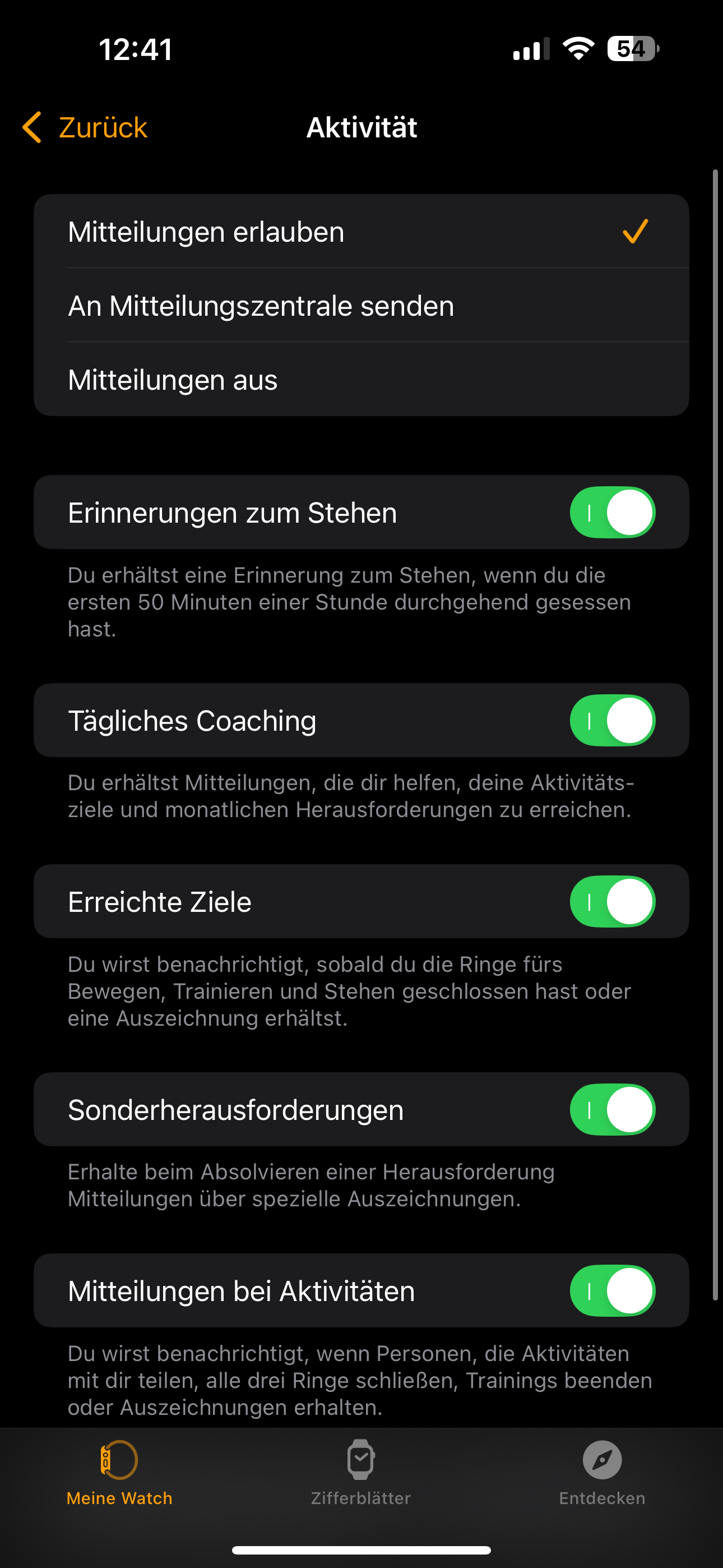The image size is (723, 1568).
Task: Go back with the Zurück button
Action: pos(85,127)
